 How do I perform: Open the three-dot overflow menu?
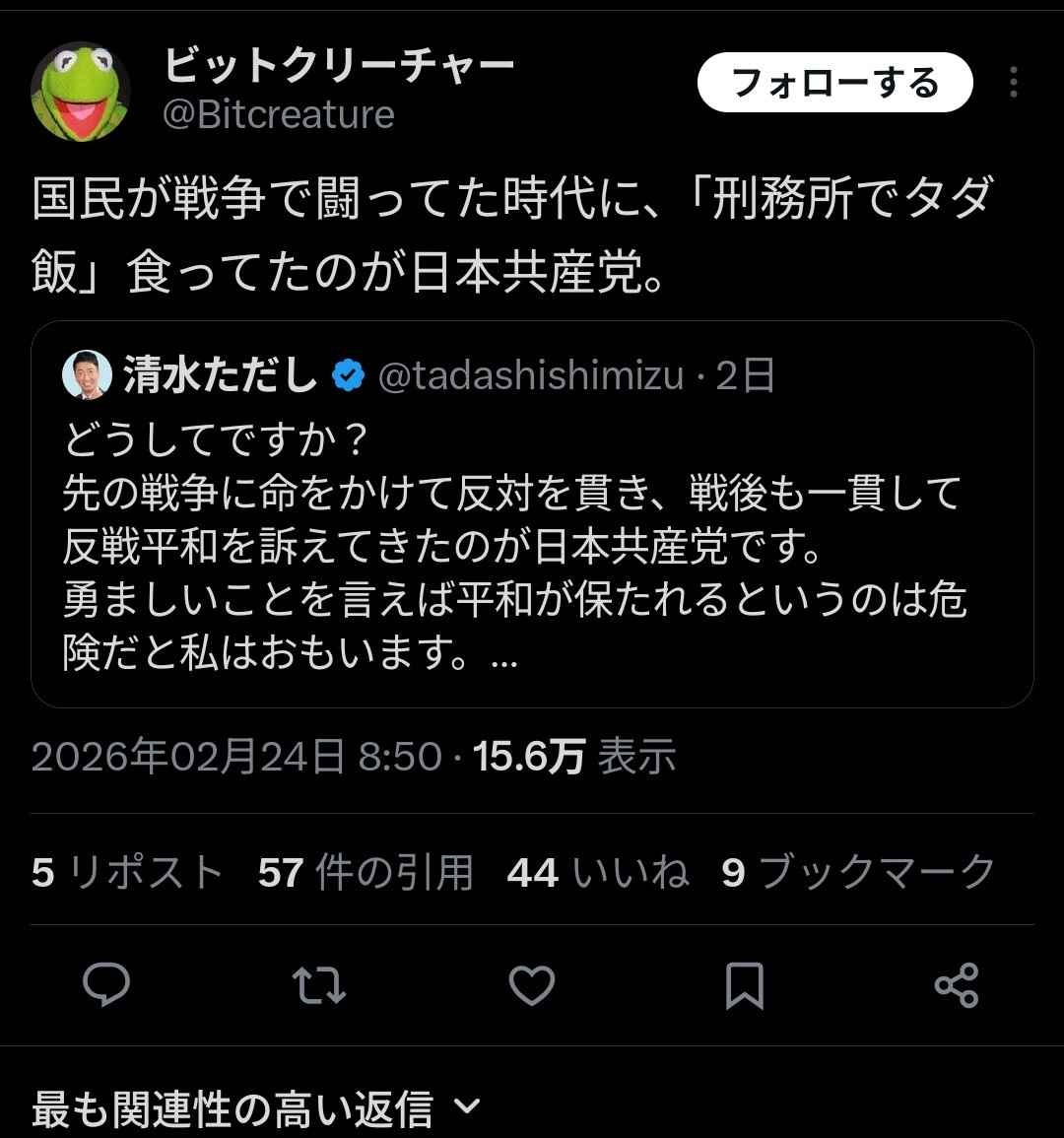[1013, 83]
